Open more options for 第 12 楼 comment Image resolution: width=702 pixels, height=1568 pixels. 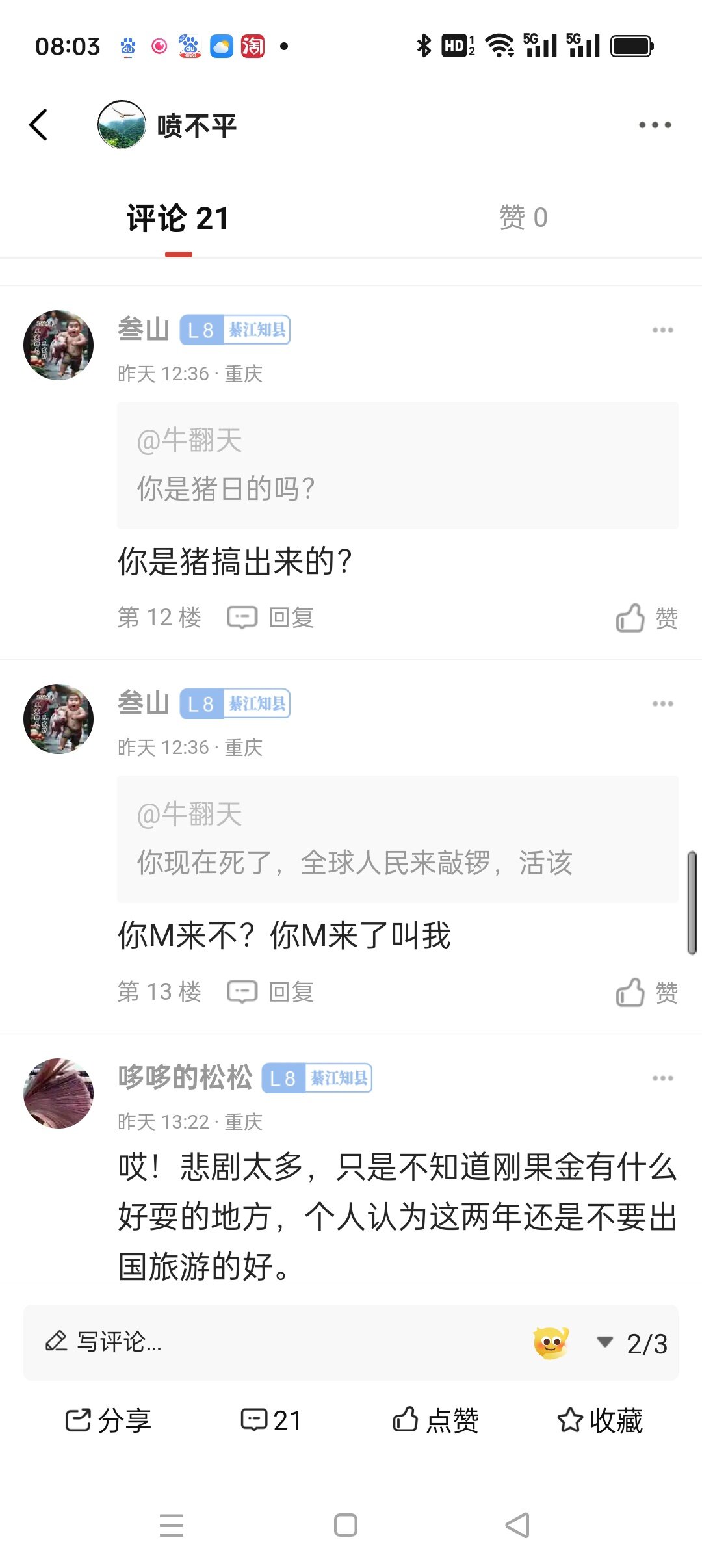(x=662, y=330)
